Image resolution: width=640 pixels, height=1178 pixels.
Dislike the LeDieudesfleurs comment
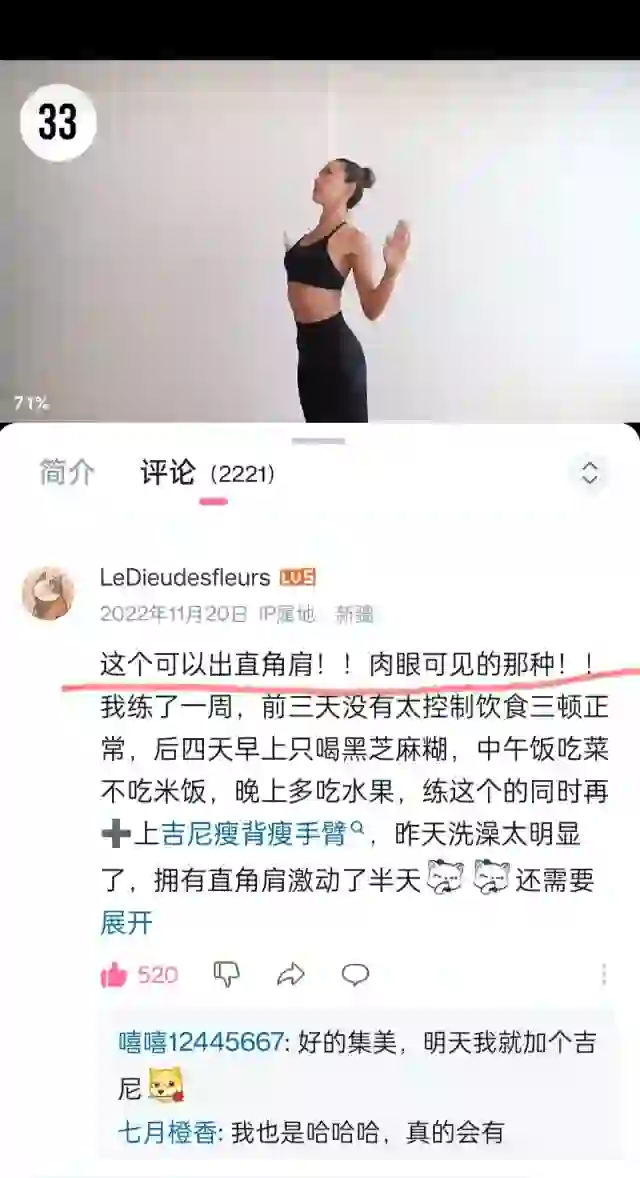(227, 975)
